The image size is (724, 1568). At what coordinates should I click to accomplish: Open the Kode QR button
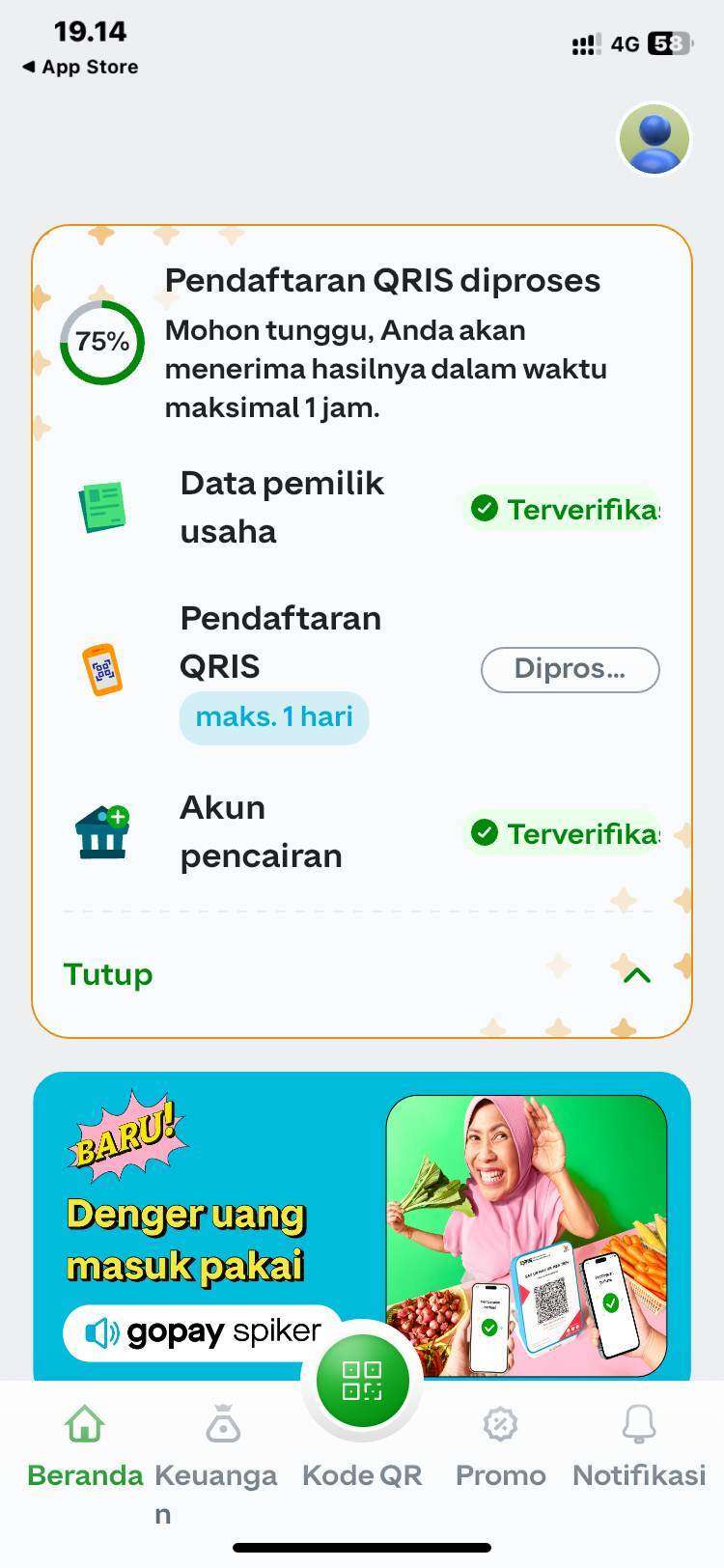point(362,1381)
